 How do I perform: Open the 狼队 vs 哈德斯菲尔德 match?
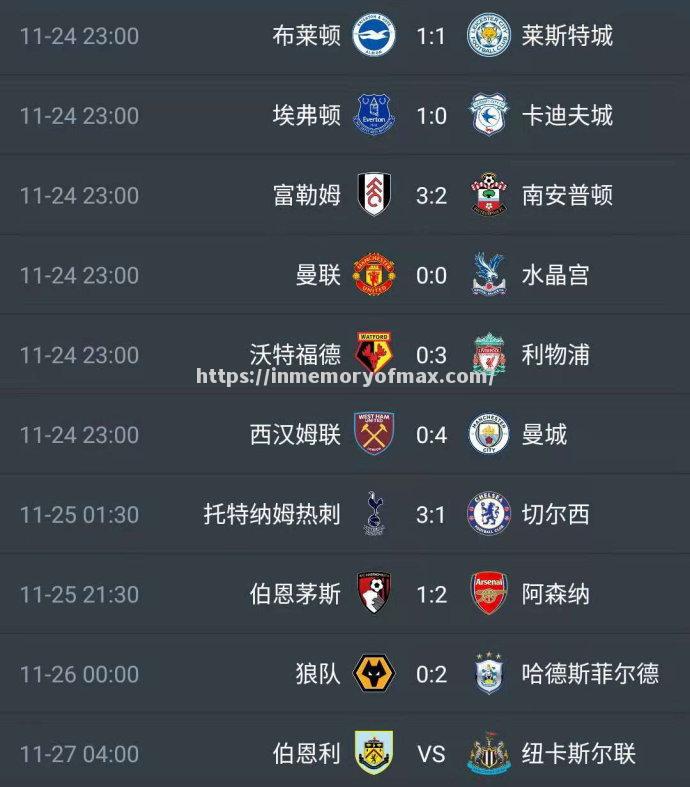[430, 674]
